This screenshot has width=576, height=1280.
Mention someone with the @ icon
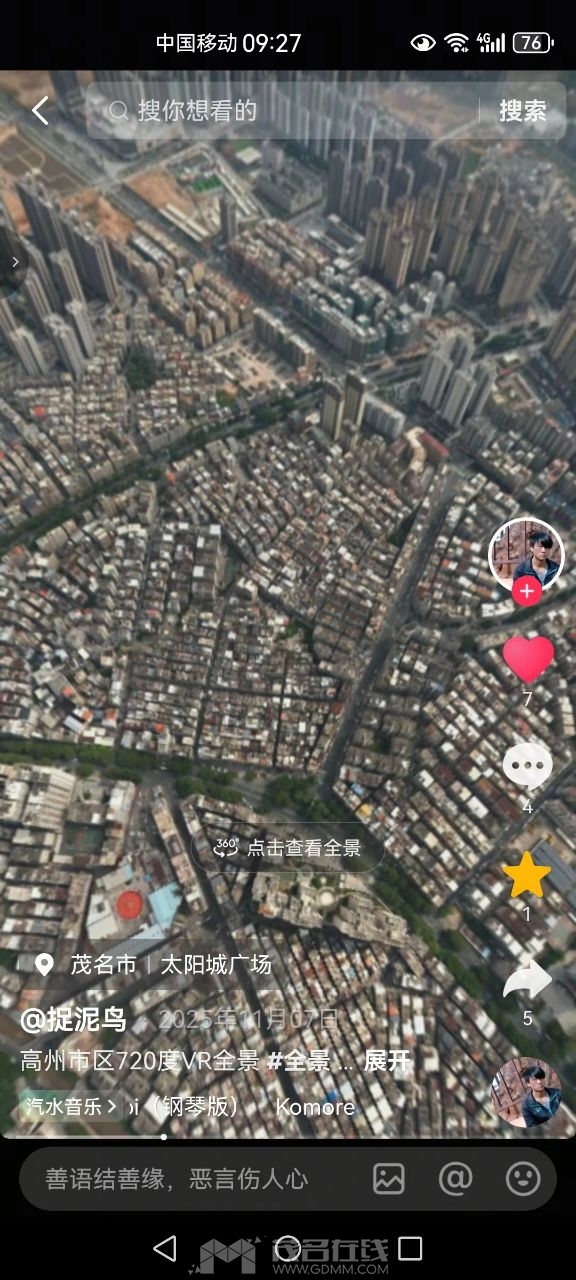456,1179
